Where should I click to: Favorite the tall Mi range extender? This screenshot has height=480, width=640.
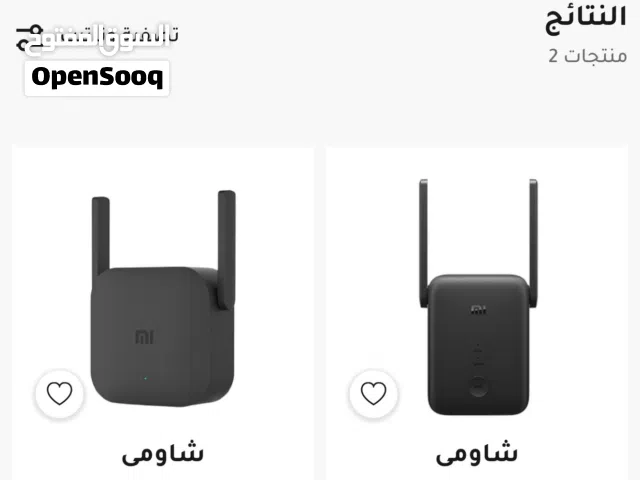373,394
